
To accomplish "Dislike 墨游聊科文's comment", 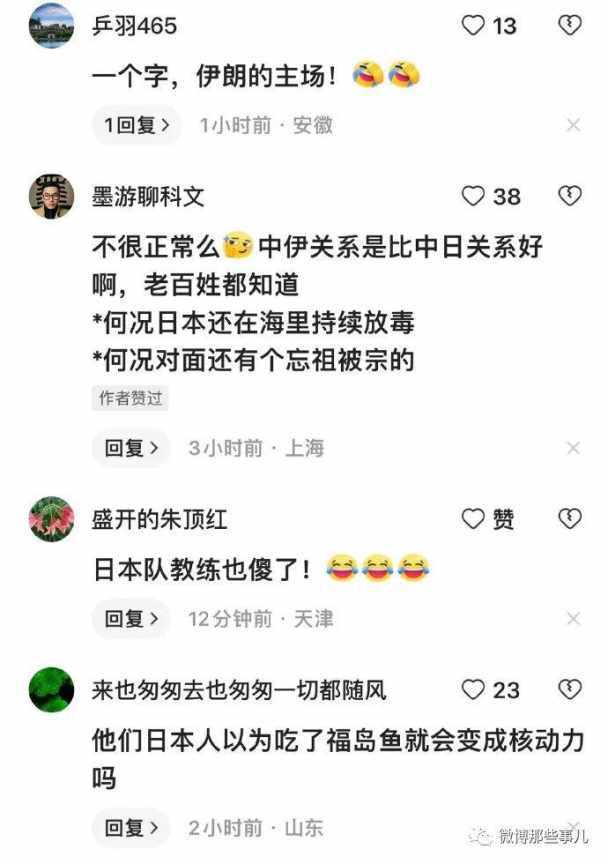I will (569, 196).
